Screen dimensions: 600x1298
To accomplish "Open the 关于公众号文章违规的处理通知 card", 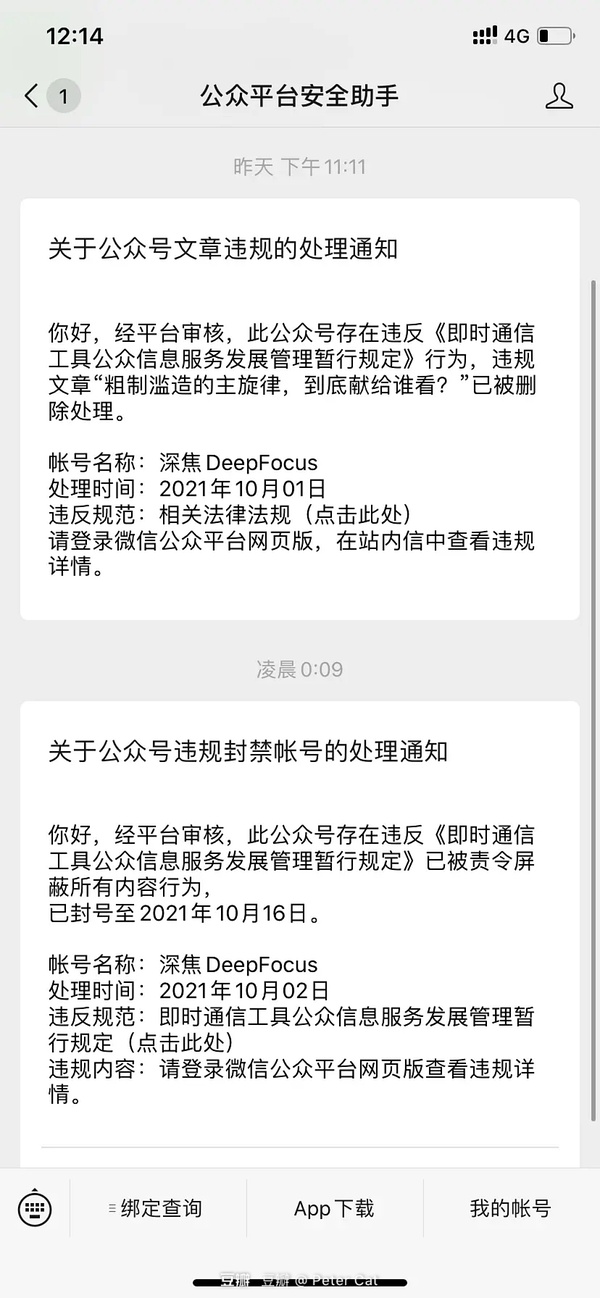I will pos(299,408).
